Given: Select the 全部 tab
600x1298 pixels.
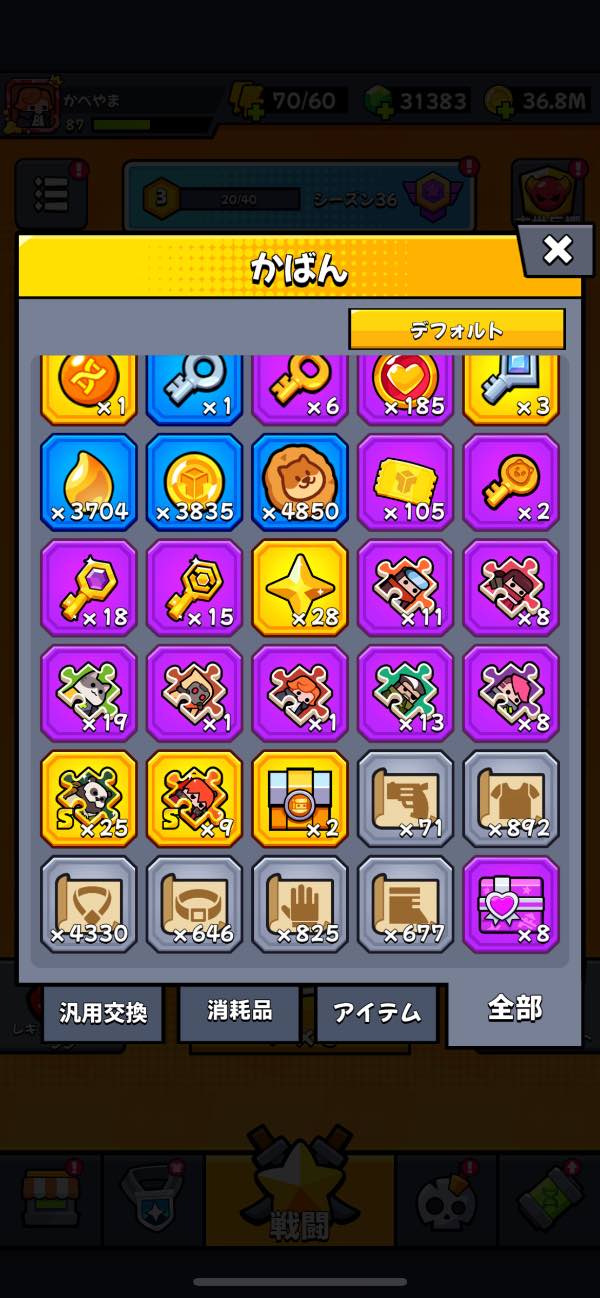Looking at the screenshot, I should [x=514, y=1009].
